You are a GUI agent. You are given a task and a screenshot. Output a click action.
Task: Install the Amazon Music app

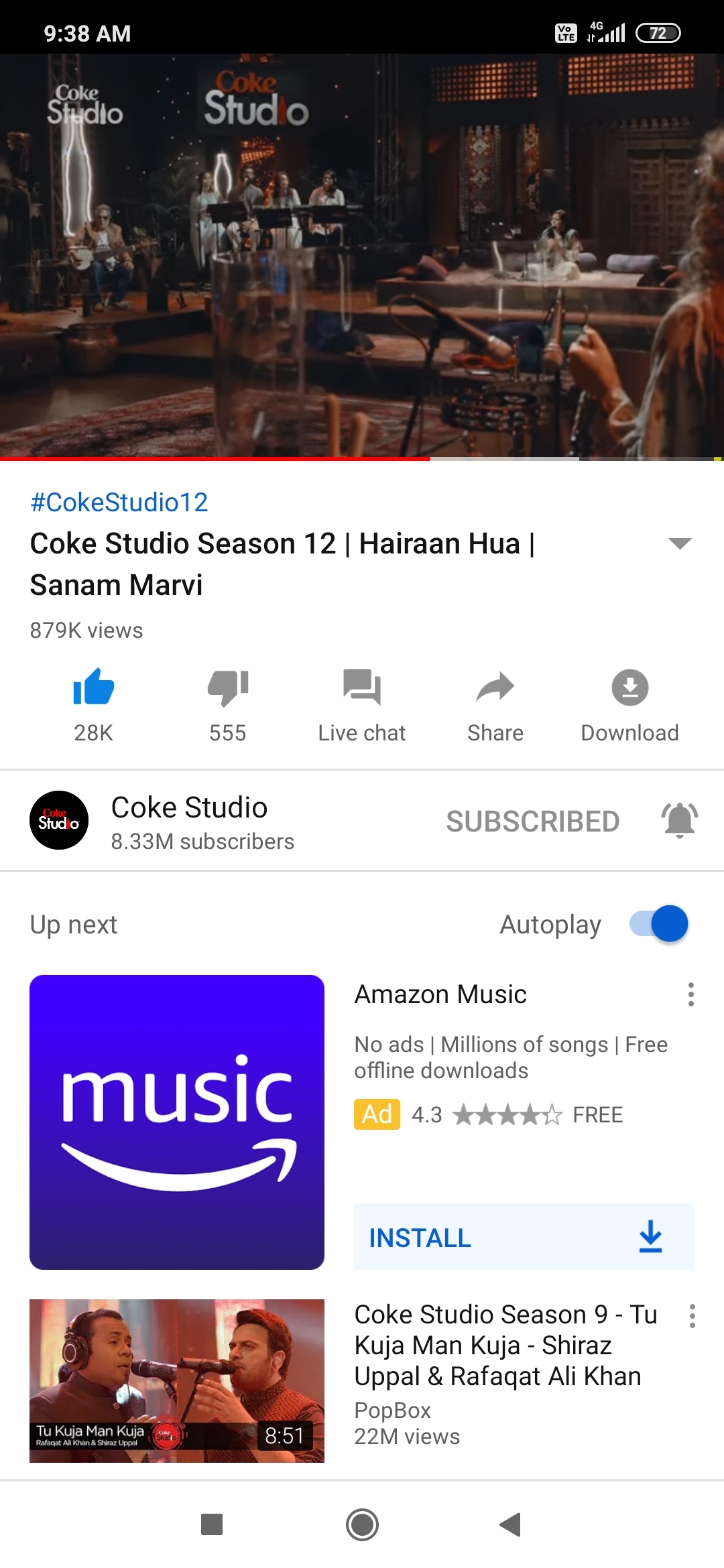pos(524,1237)
